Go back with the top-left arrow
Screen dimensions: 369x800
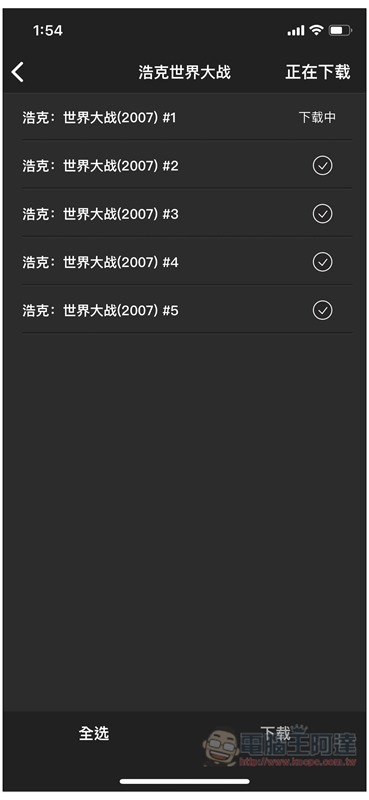point(18,72)
